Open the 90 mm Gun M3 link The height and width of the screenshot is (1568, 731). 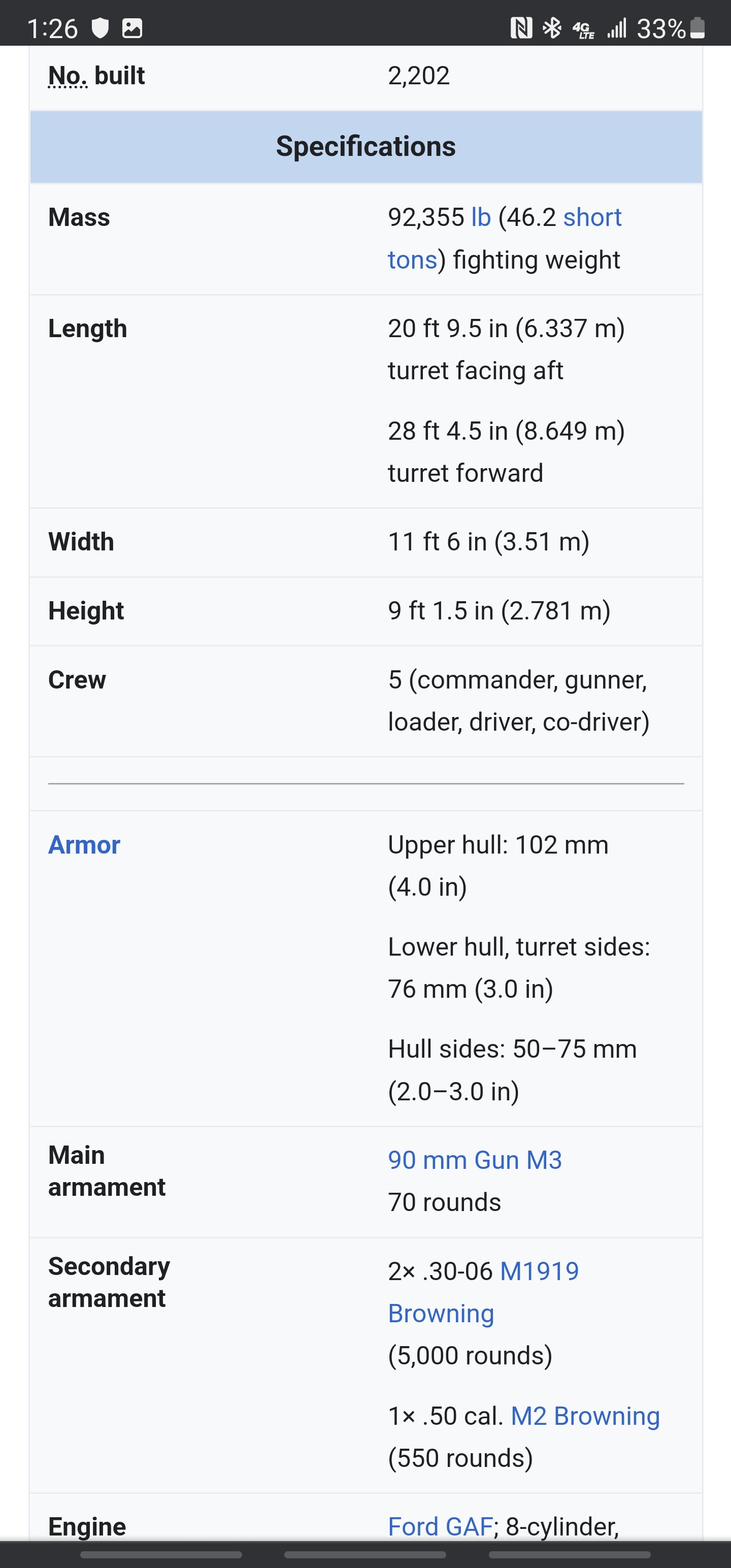pyautogui.click(x=475, y=1160)
